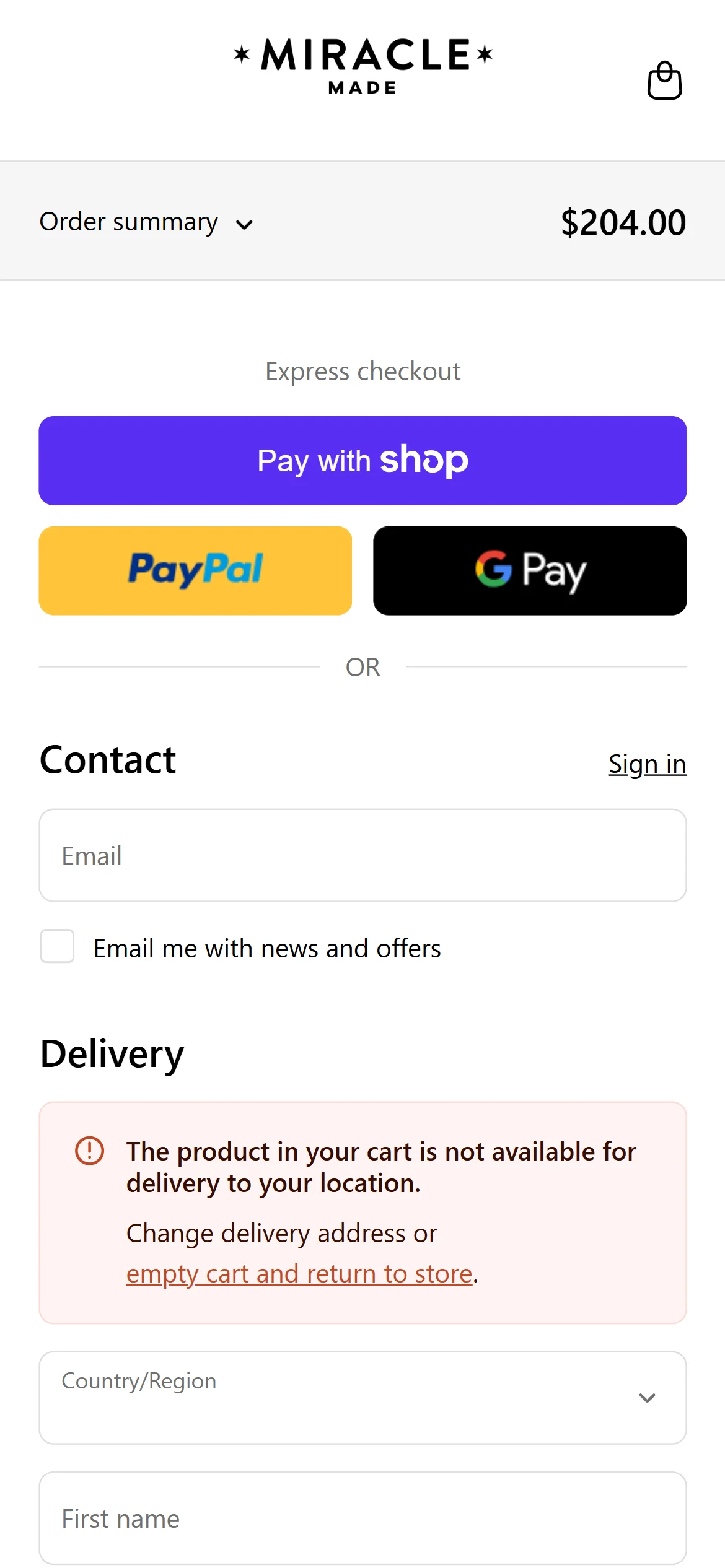Choose Google Pay express checkout
Image resolution: width=725 pixels, height=1568 pixels.
[x=530, y=570]
